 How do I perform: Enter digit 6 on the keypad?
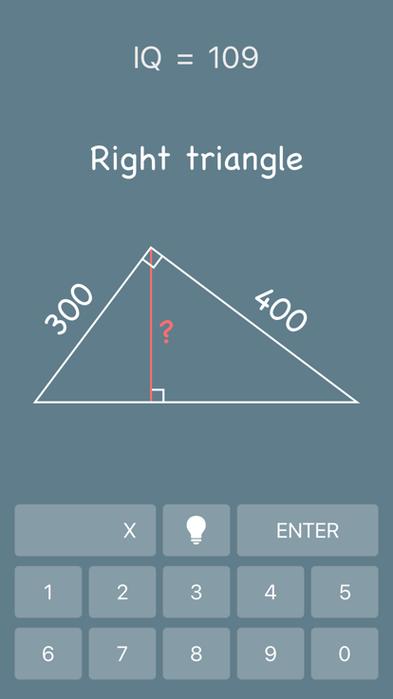click(x=48, y=654)
